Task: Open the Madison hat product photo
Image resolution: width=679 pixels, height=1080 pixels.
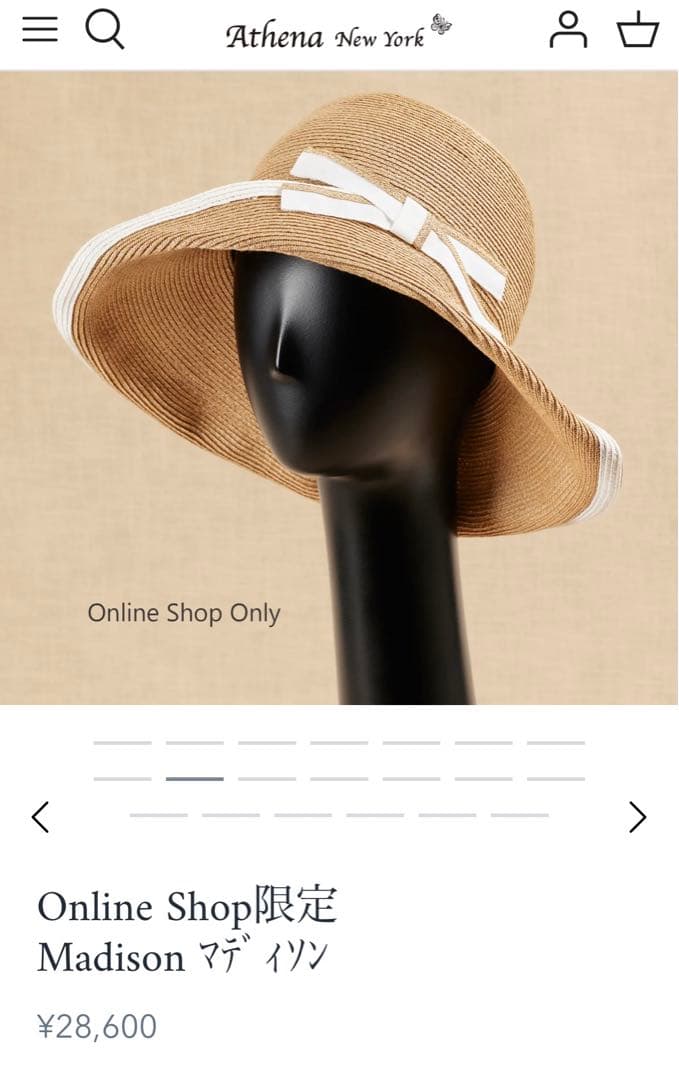Action: 339,388
